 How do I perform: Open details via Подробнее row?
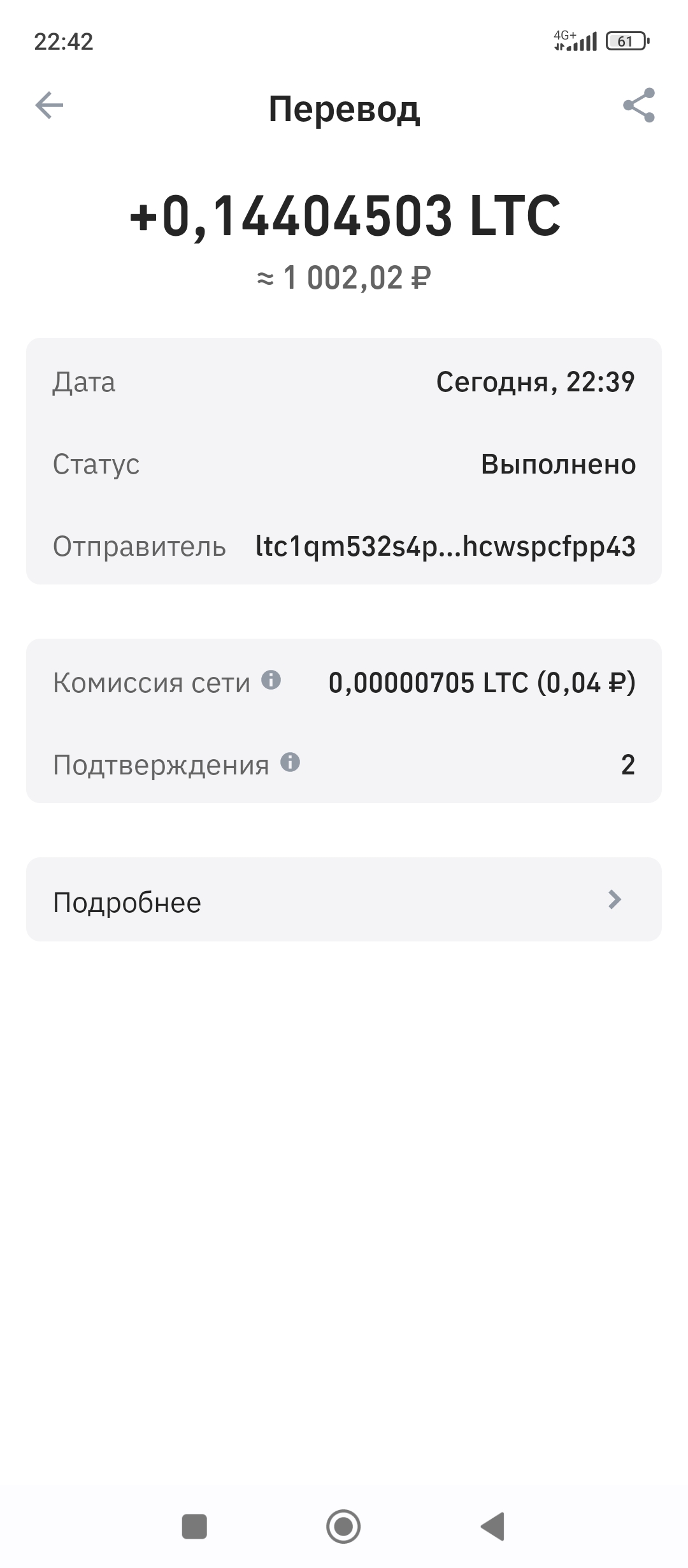point(127,901)
